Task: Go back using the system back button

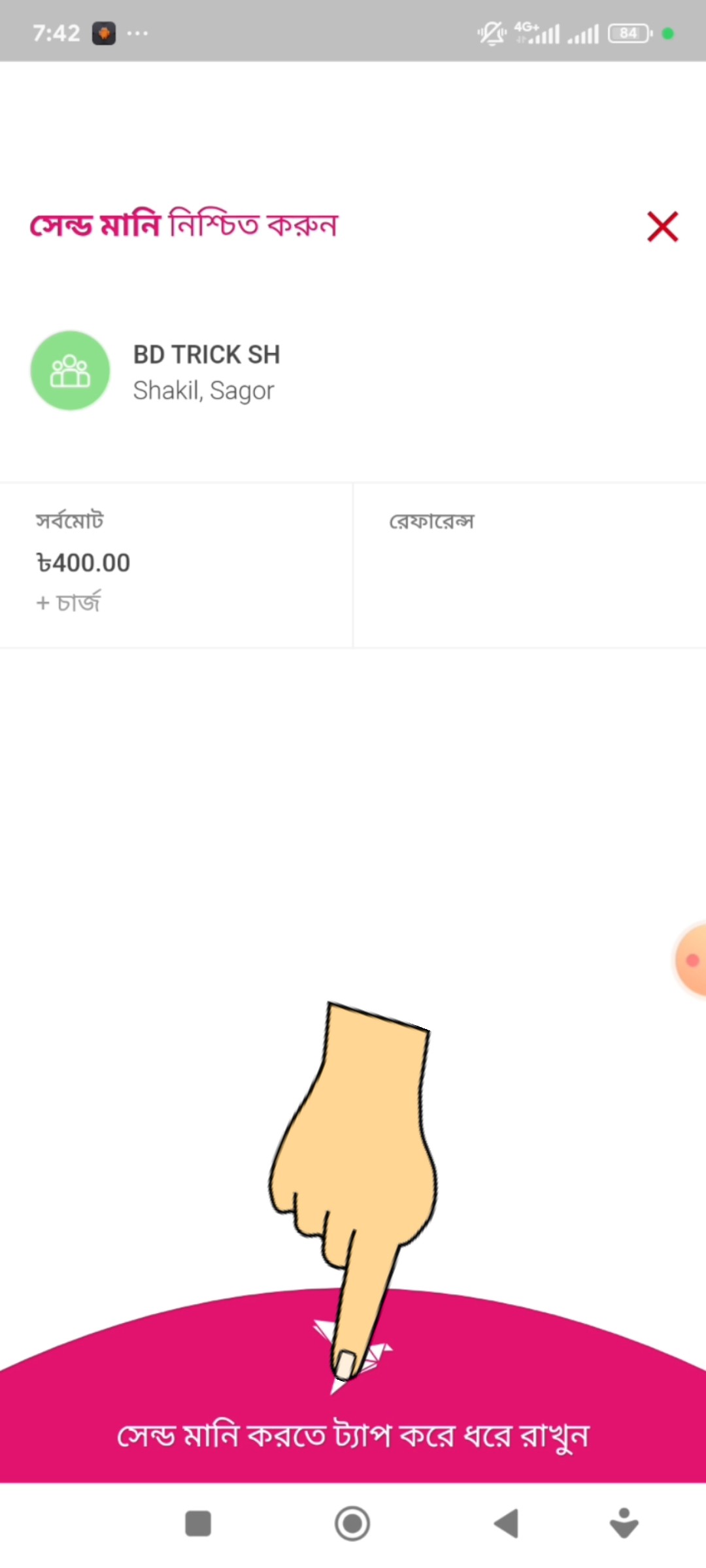Action: pos(507,1523)
